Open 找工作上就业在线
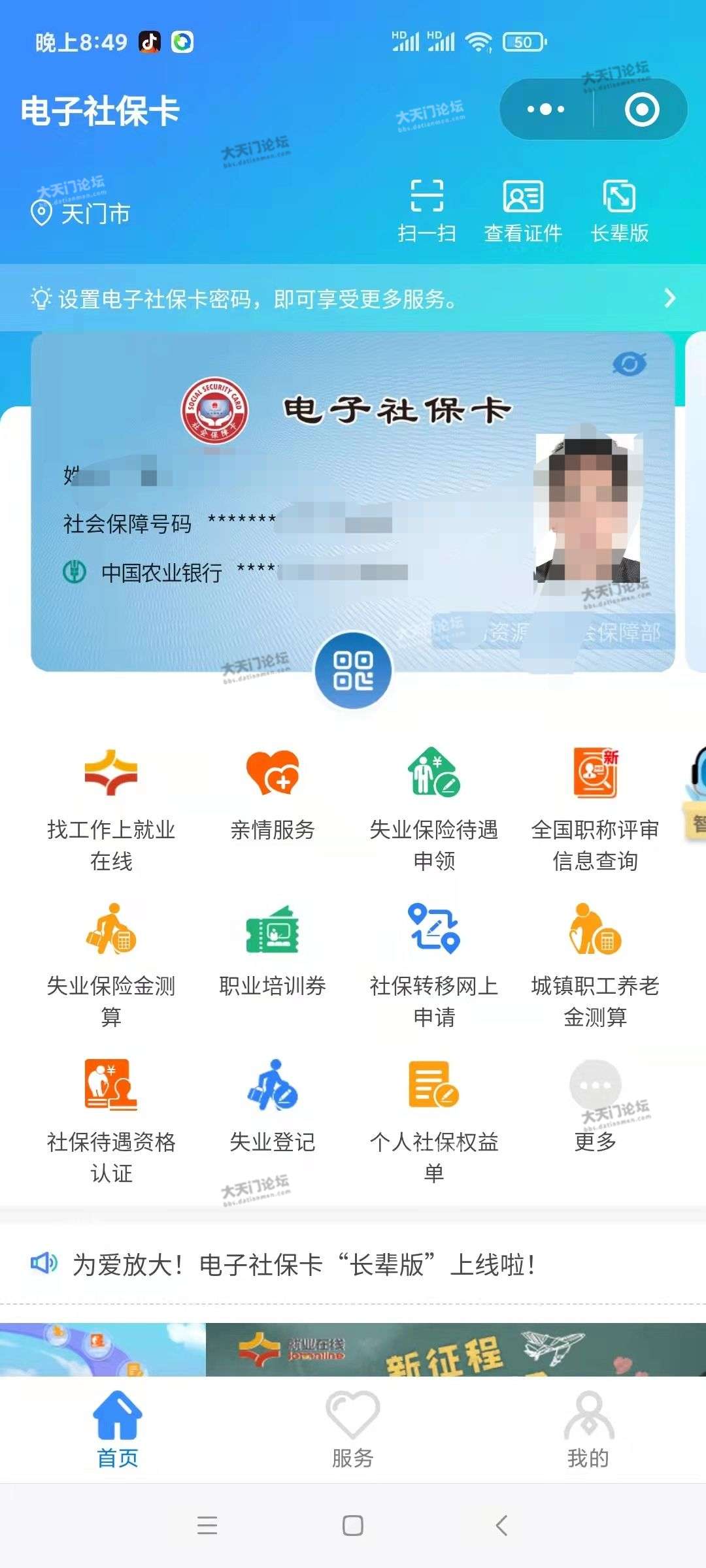 pos(111,810)
